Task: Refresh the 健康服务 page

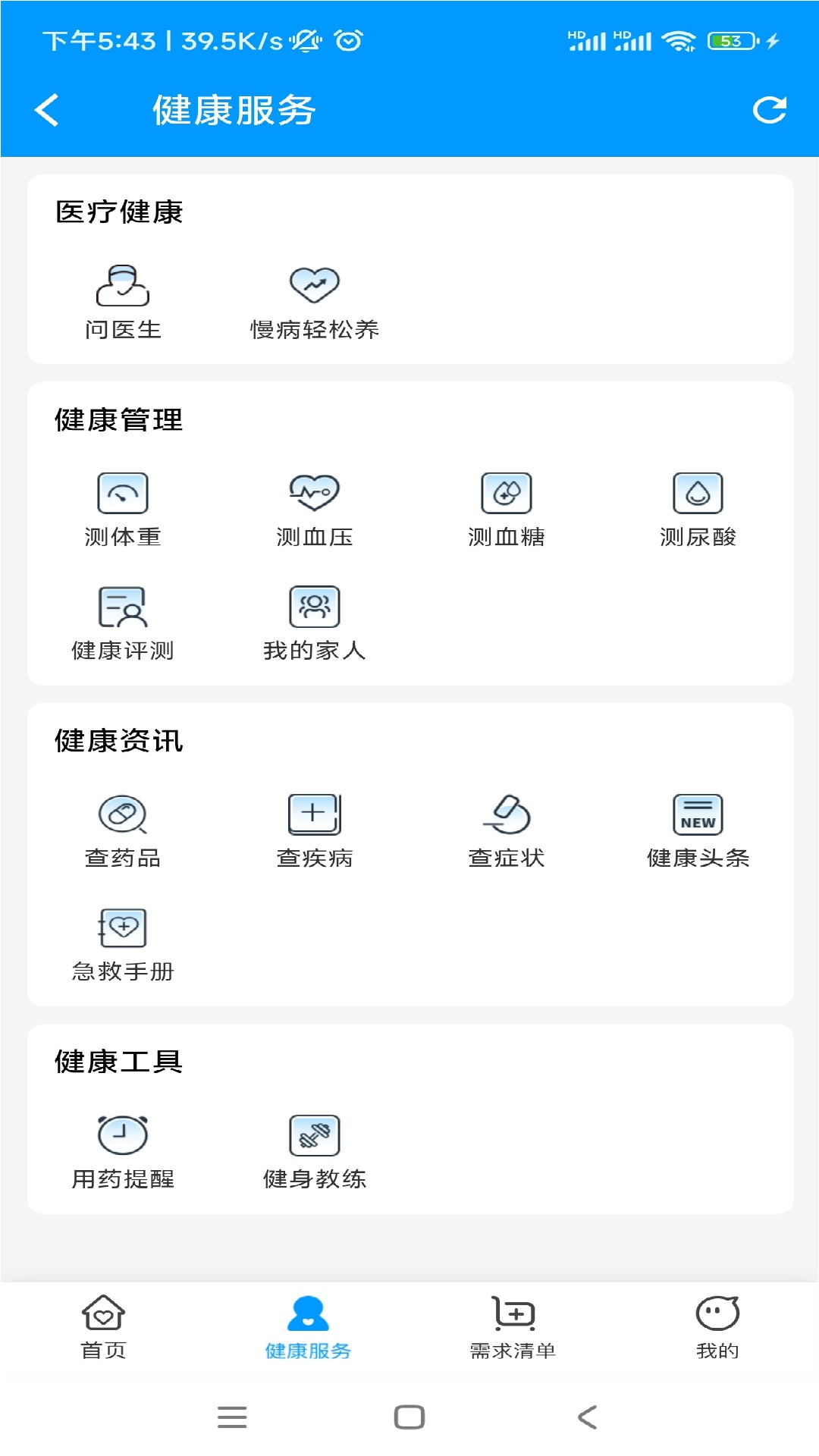Action: [x=771, y=108]
